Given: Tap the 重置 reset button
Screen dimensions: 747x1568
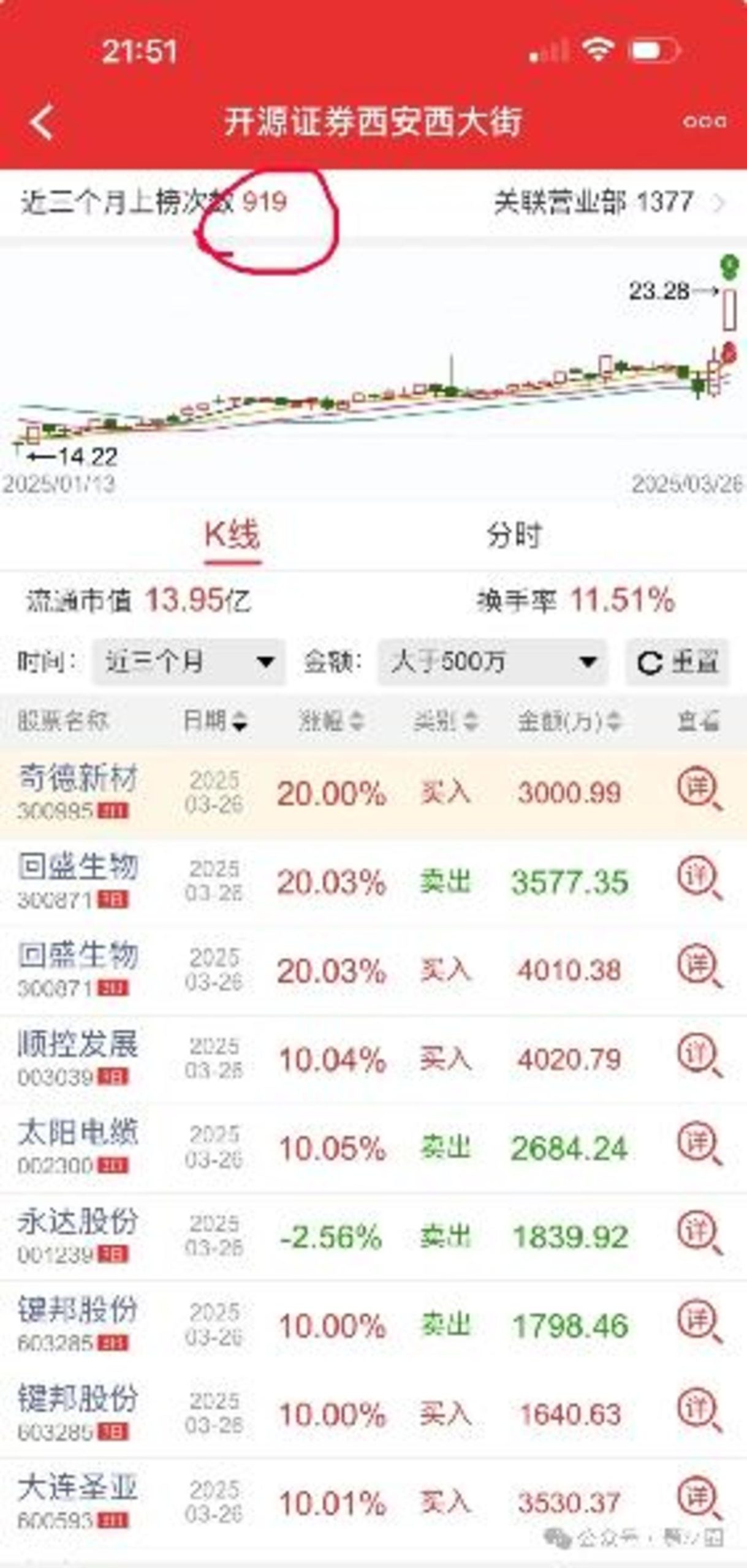Looking at the screenshot, I should pyautogui.click(x=677, y=661).
